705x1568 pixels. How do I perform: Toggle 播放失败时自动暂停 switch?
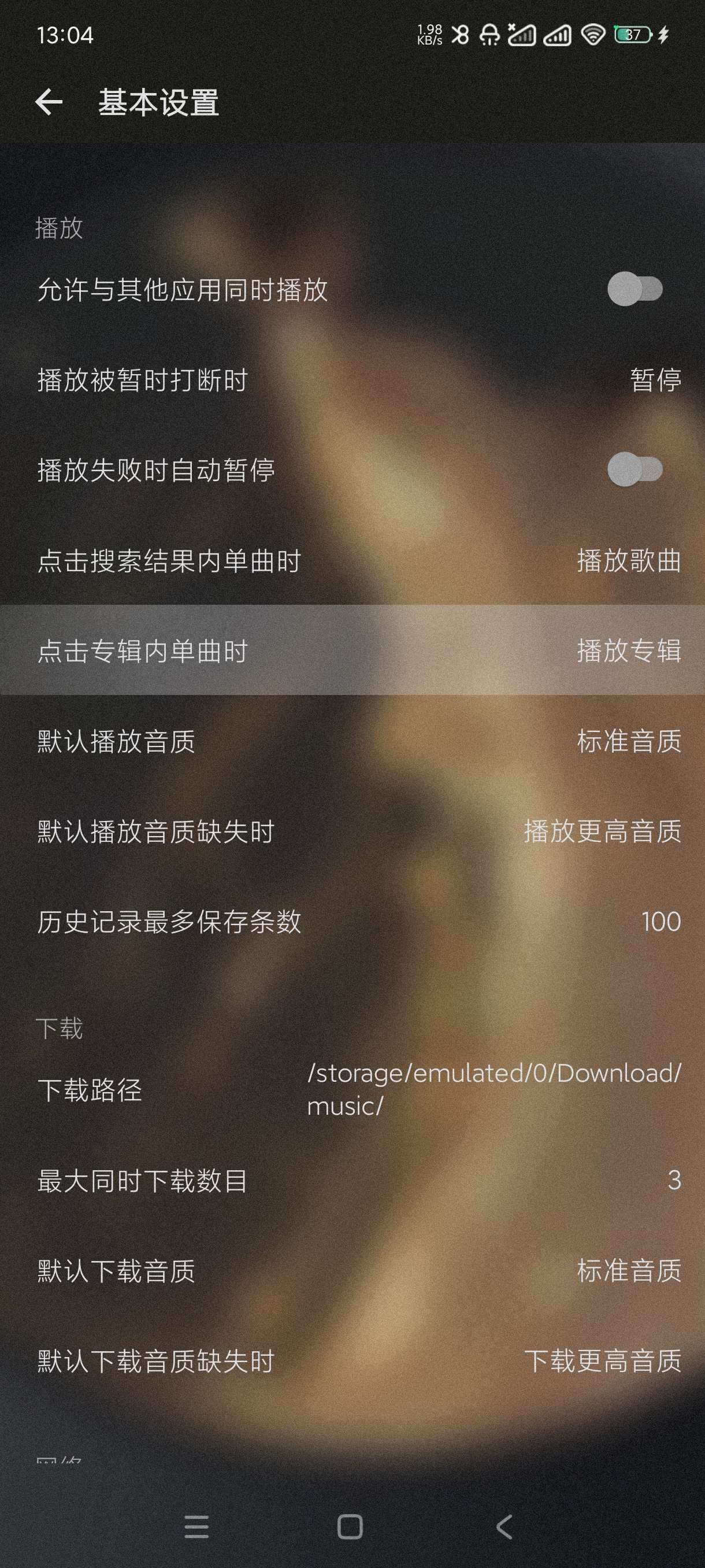(634, 470)
